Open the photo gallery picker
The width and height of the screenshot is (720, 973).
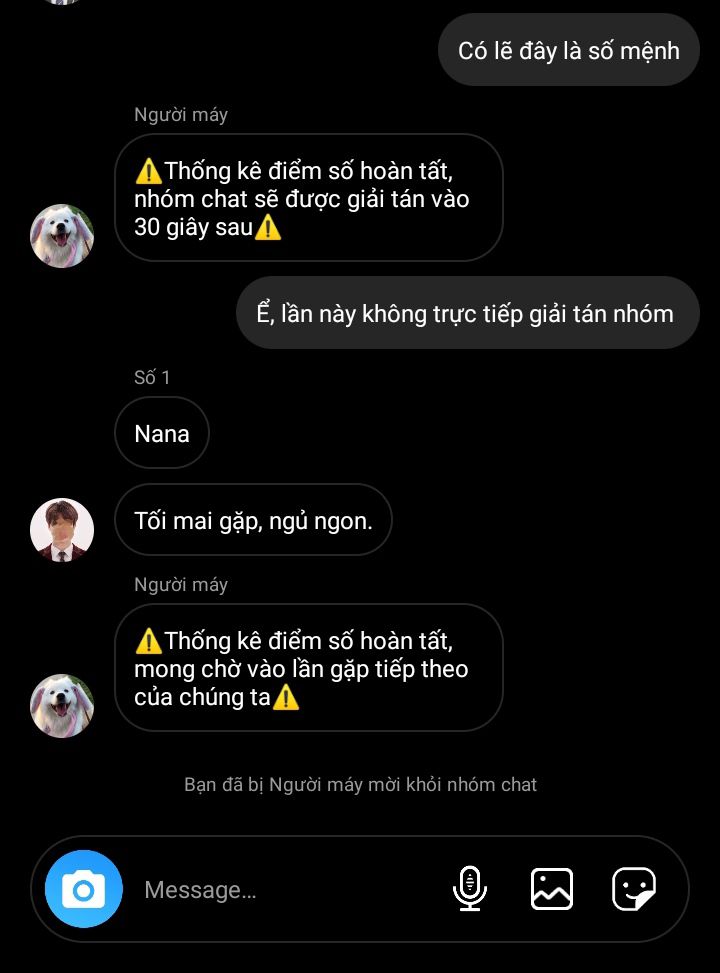click(552, 889)
